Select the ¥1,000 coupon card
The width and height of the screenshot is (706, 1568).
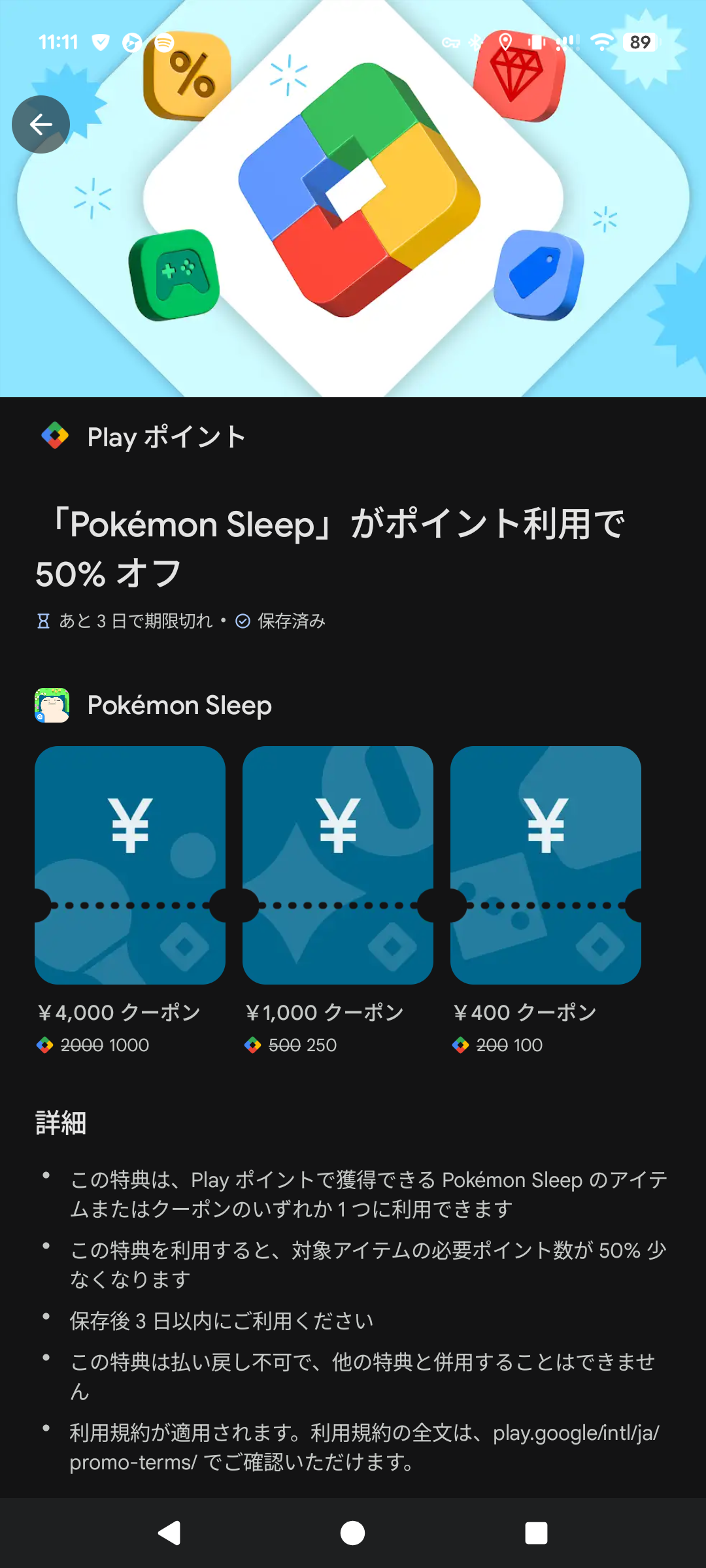pos(337,865)
